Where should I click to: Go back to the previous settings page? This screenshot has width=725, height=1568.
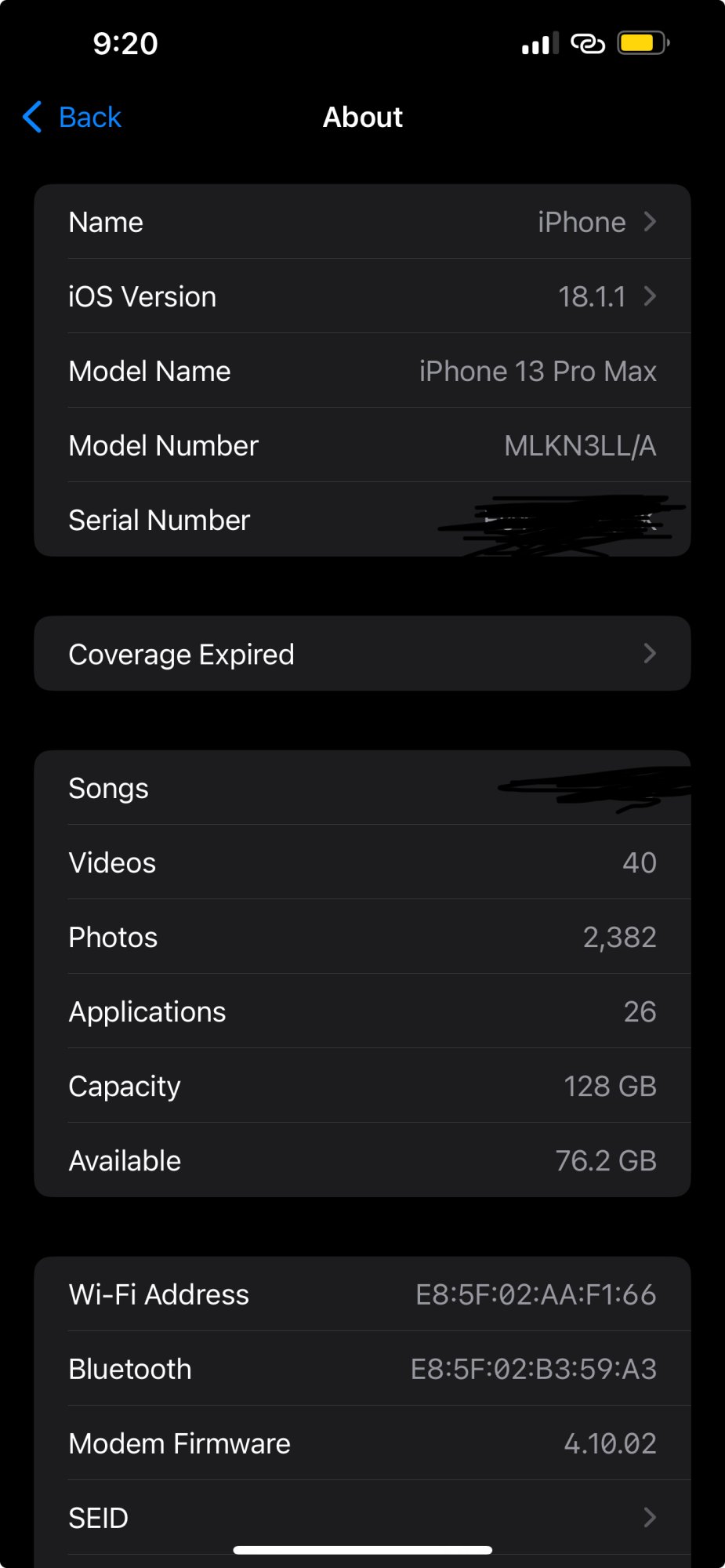click(x=73, y=118)
